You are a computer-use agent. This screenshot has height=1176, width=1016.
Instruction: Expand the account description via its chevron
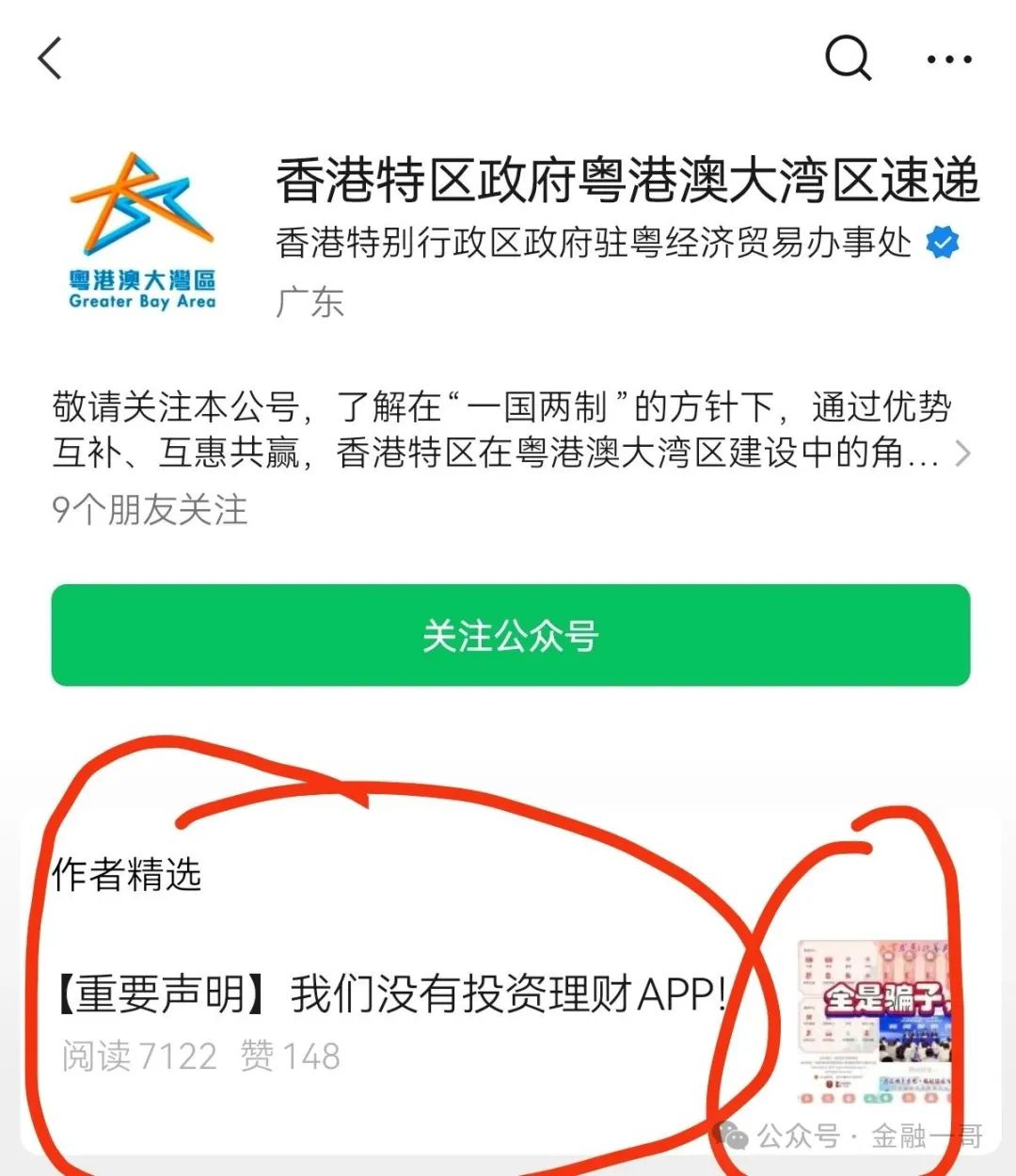point(962,454)
